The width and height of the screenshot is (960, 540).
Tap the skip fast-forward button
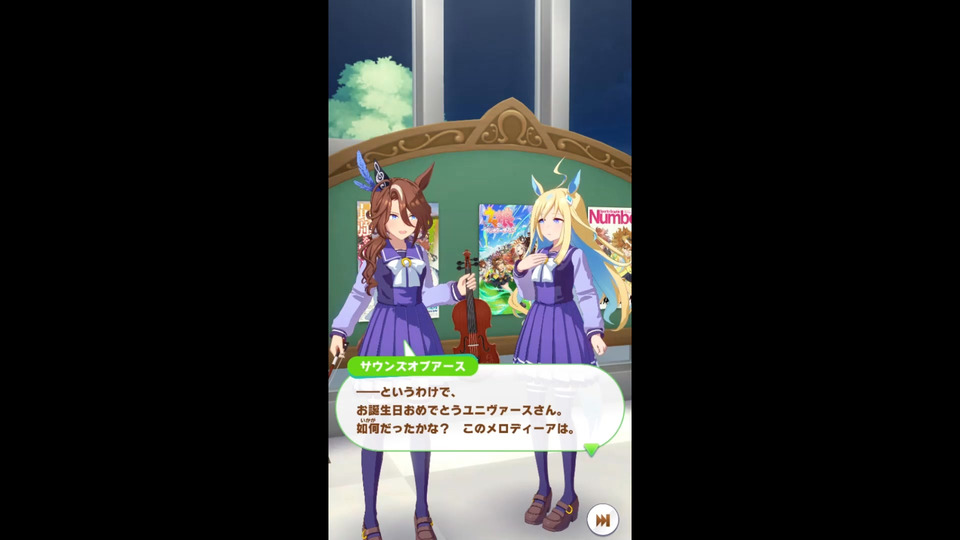[x=602, y=520]
